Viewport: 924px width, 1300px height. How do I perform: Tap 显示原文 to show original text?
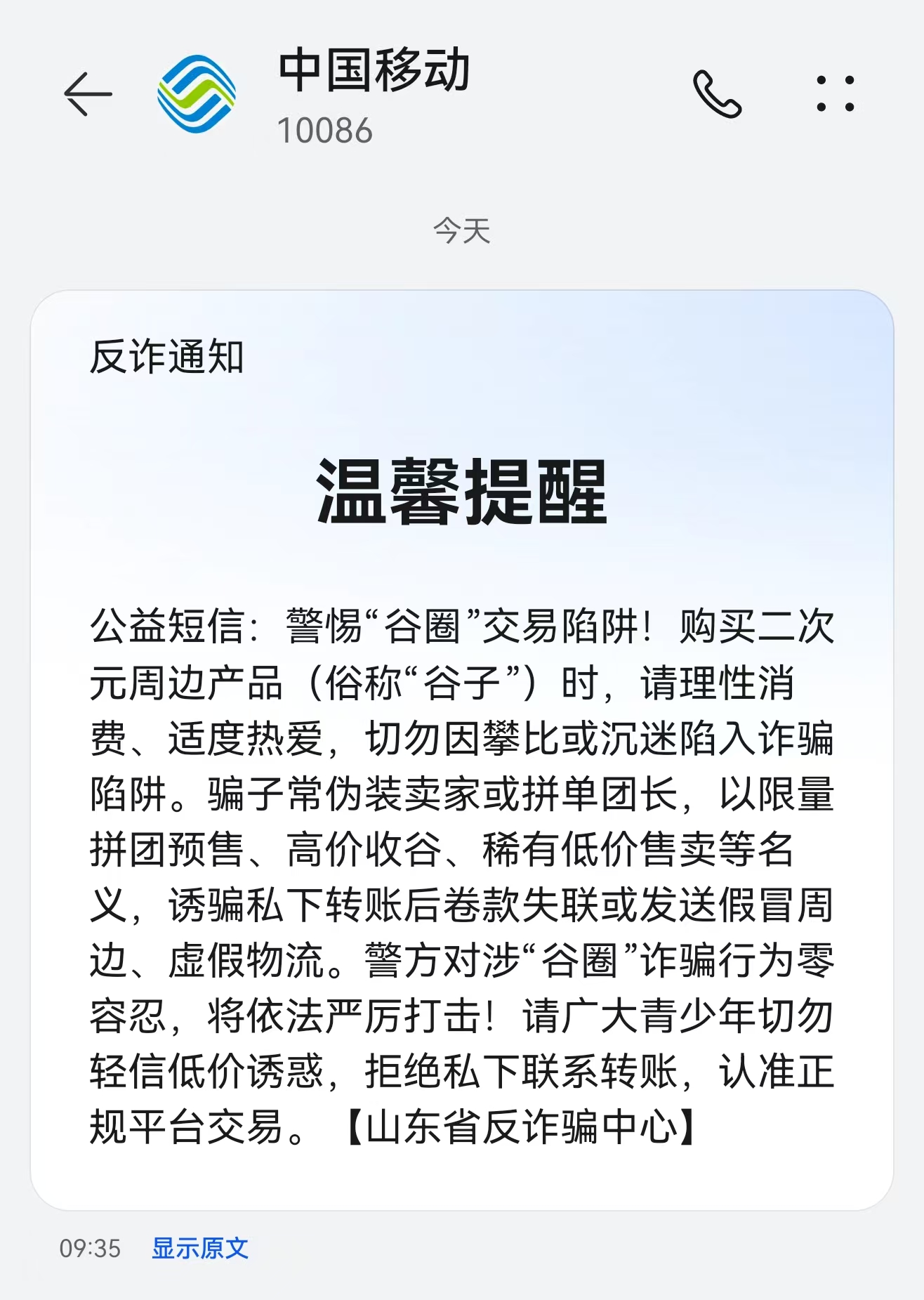(x=200, y=1248)
